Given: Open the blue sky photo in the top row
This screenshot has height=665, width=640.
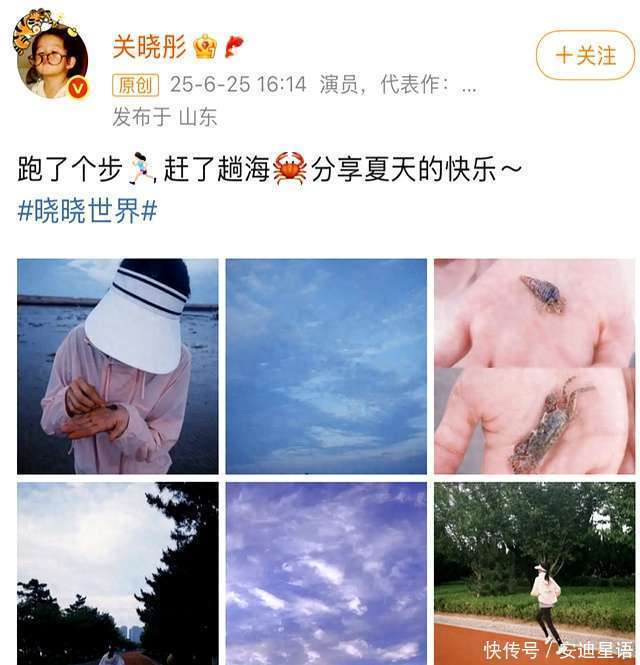Looking at the screenshot, I should coord(326,366).
